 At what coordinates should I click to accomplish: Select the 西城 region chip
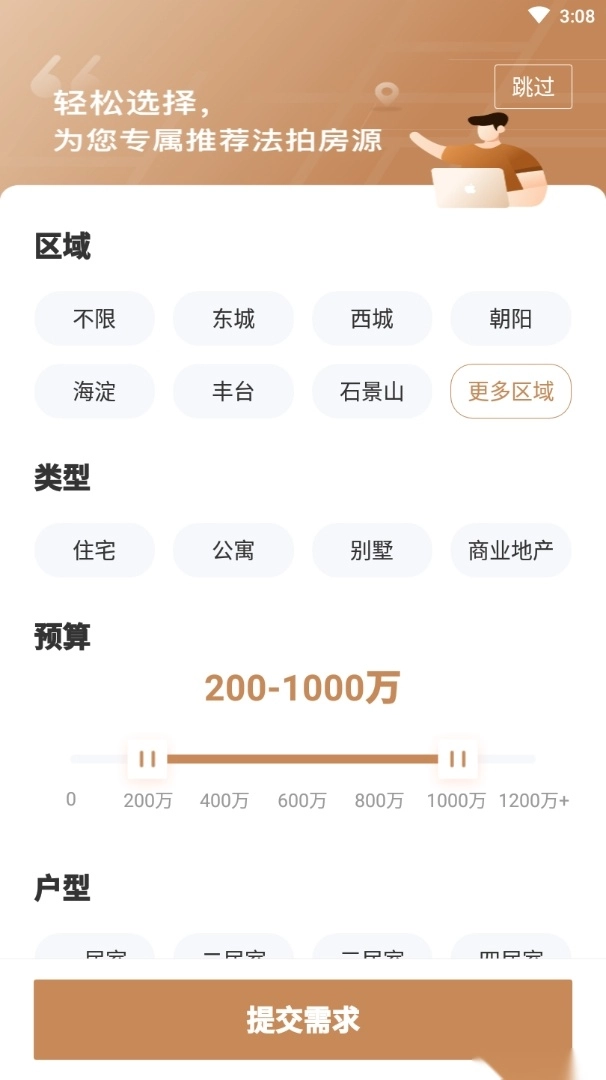pos(372,319)
